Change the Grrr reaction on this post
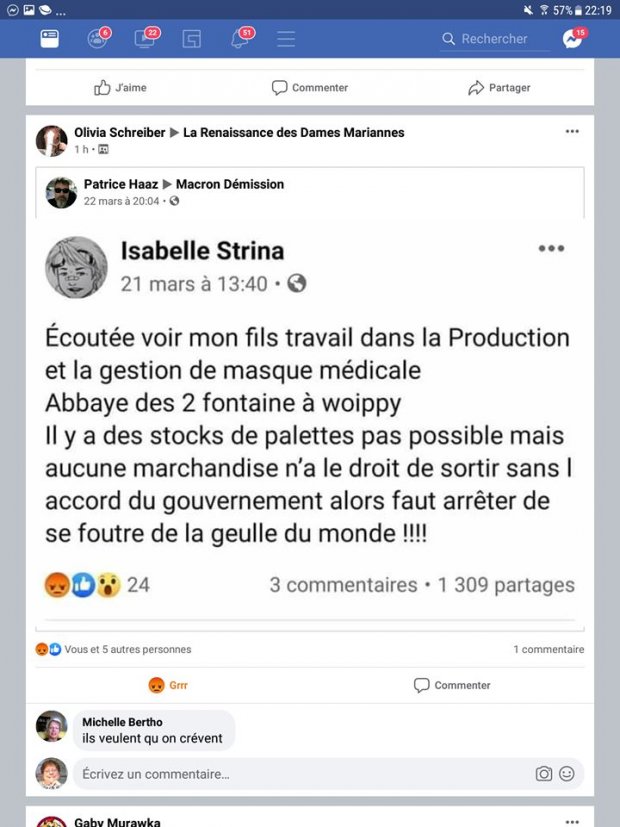The width and height of the screenshot is (620, 827). click(x=168, y=685)
